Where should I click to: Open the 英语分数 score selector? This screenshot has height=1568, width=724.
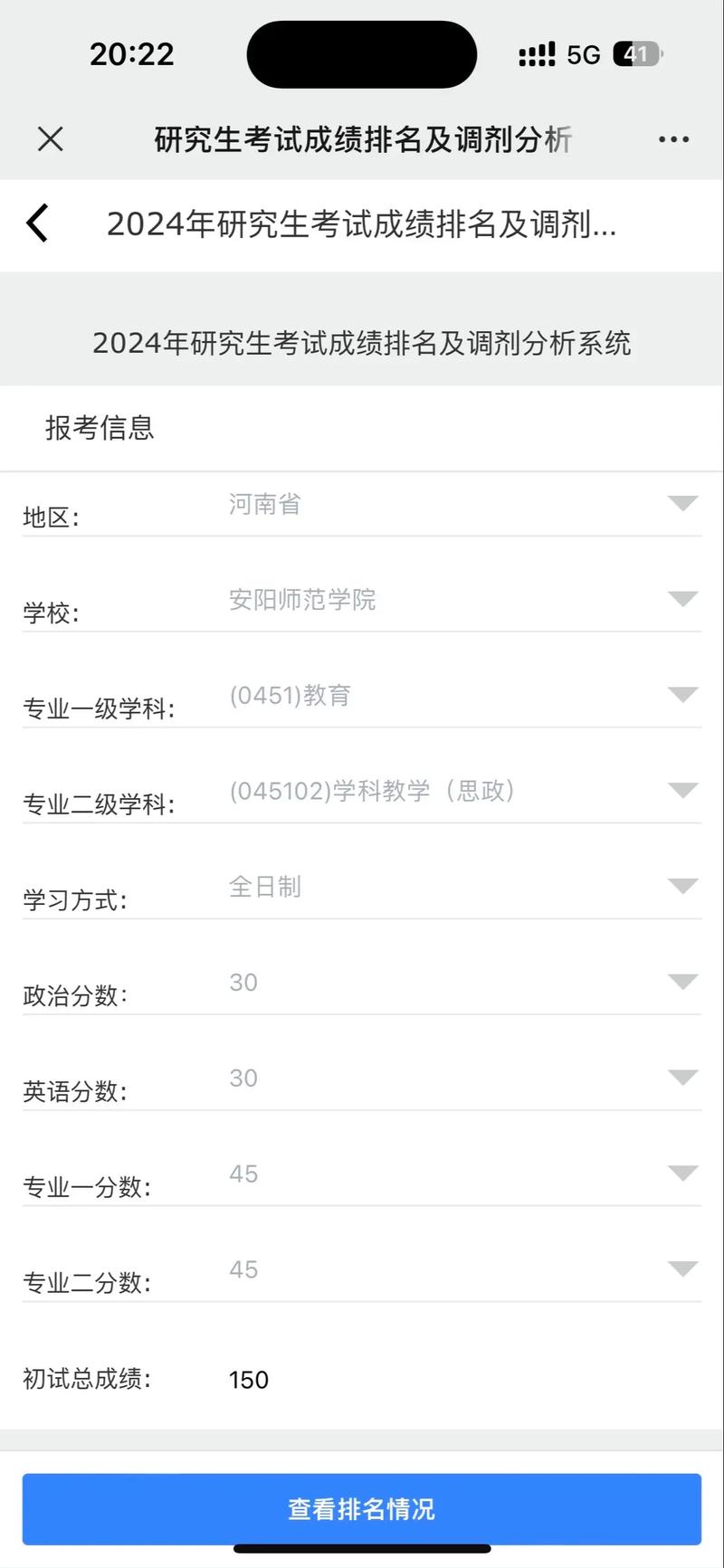682,1077
